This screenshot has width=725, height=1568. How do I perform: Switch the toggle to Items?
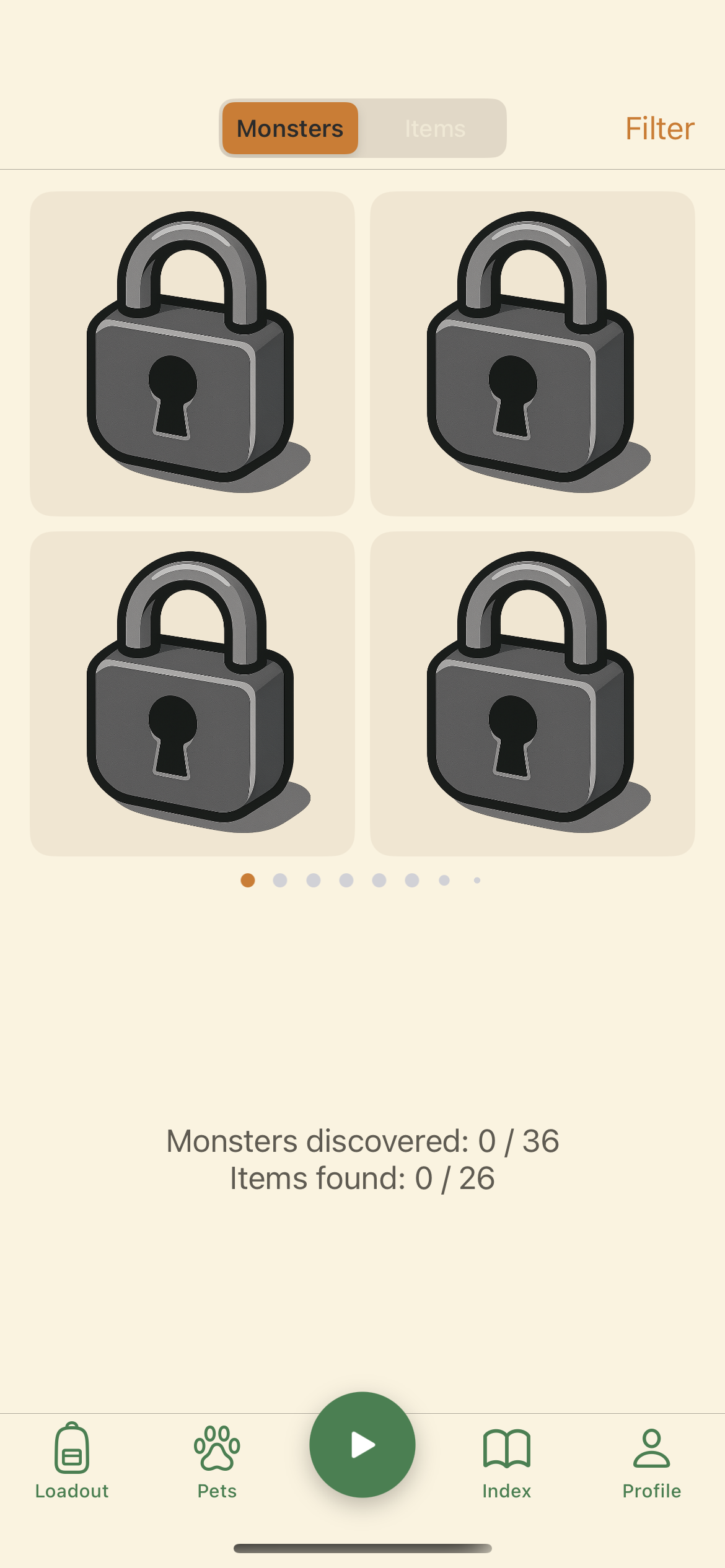coord(434,128)
